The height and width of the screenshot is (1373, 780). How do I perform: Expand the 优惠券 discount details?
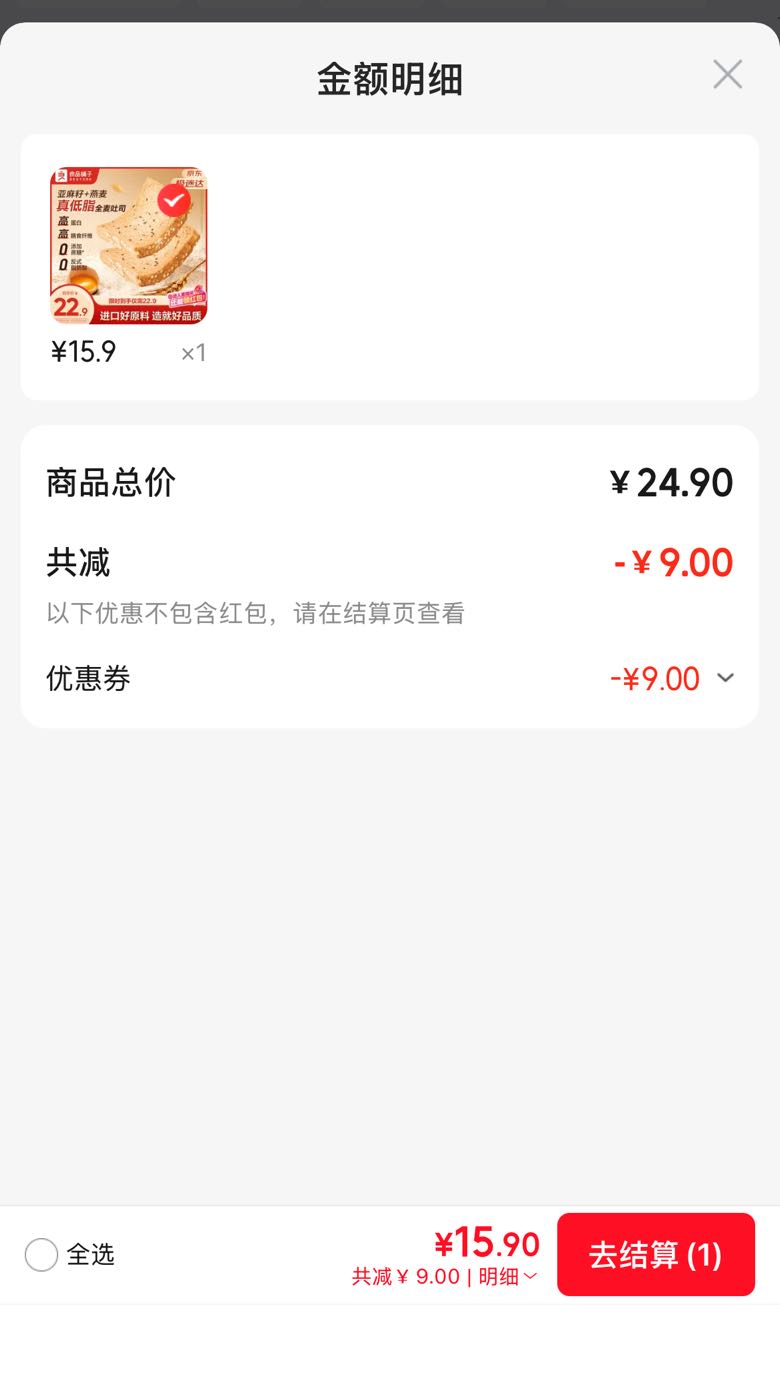(725, 678)
